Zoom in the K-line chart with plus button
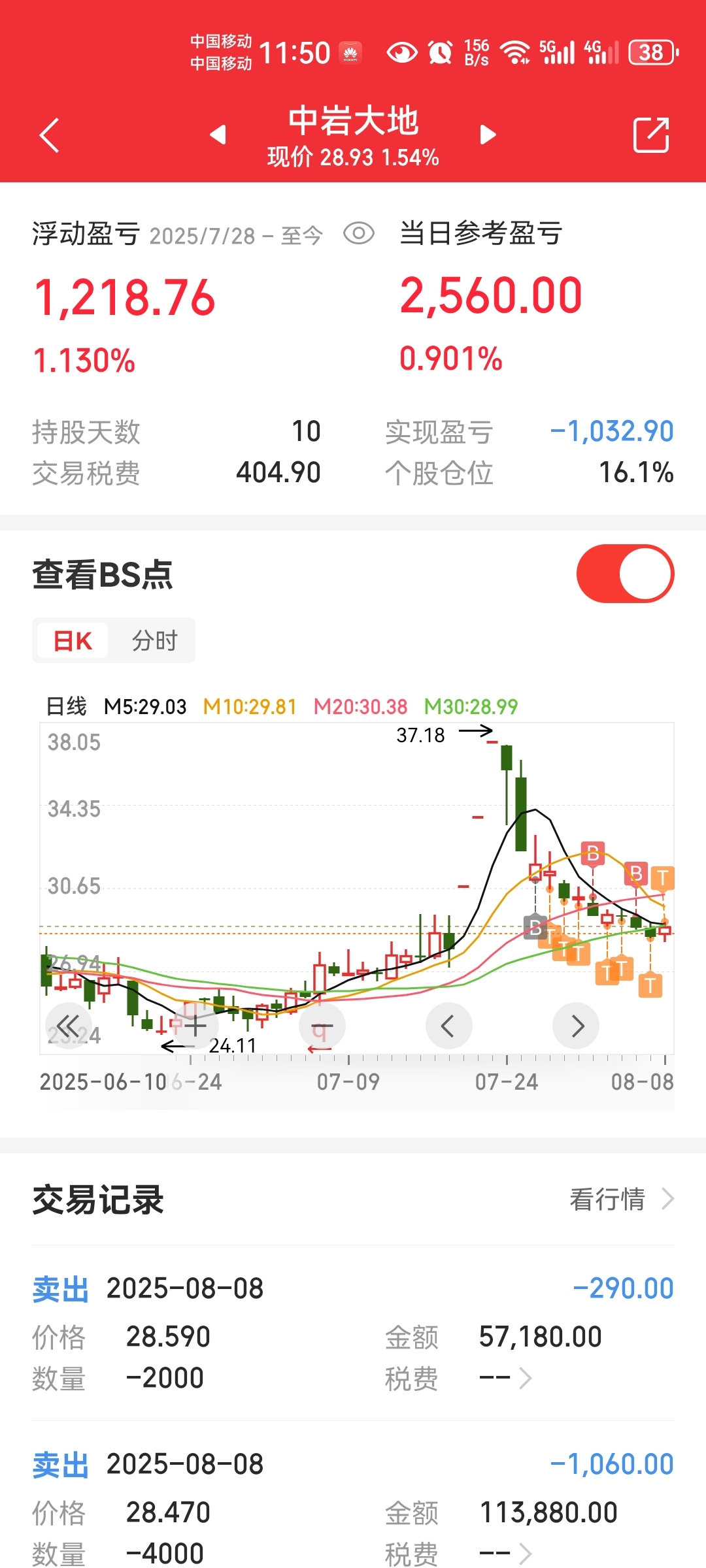The image size is (706, 1568). click(195, 1026)
